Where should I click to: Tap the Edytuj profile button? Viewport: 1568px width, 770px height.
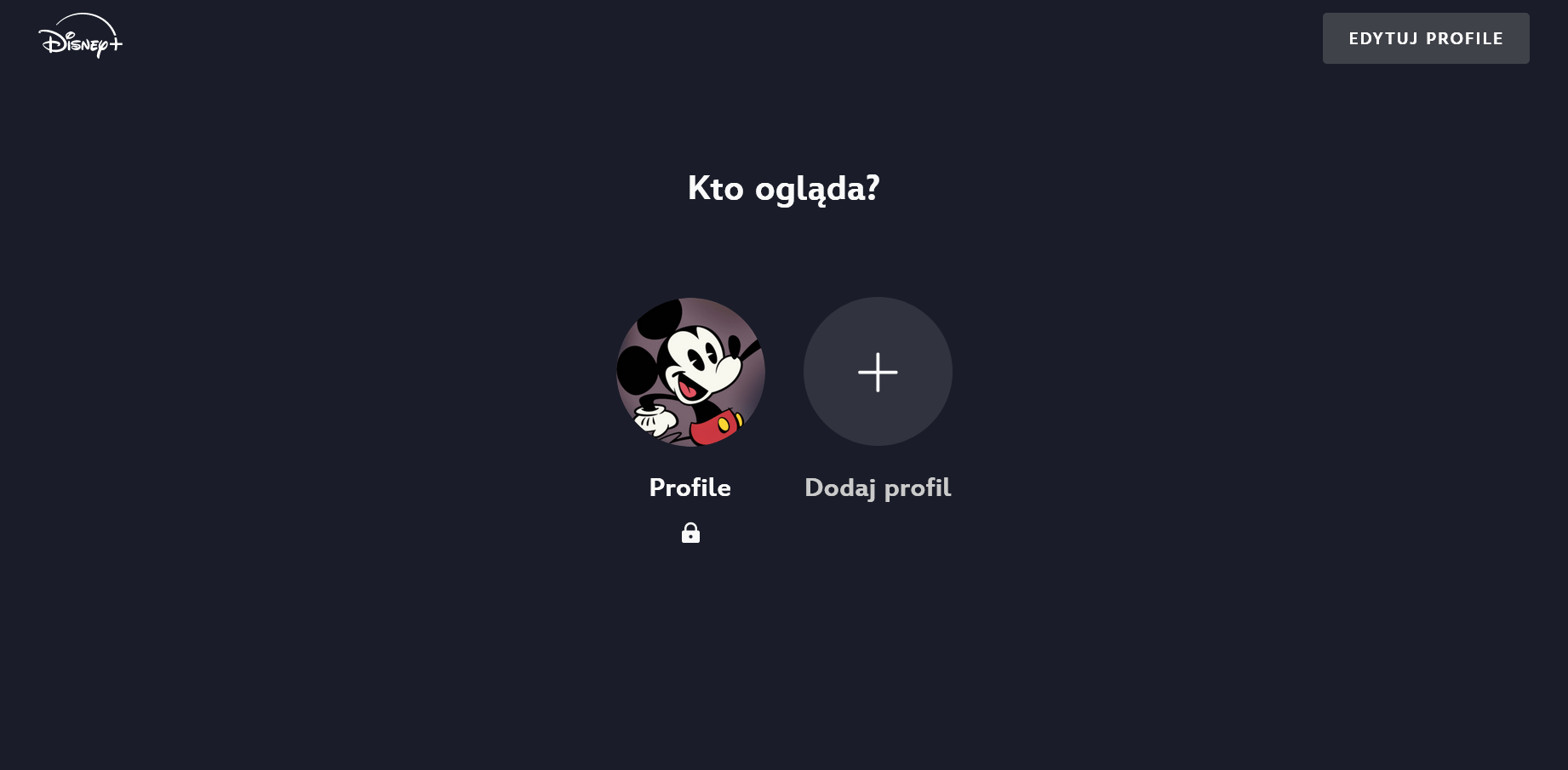1425,38
